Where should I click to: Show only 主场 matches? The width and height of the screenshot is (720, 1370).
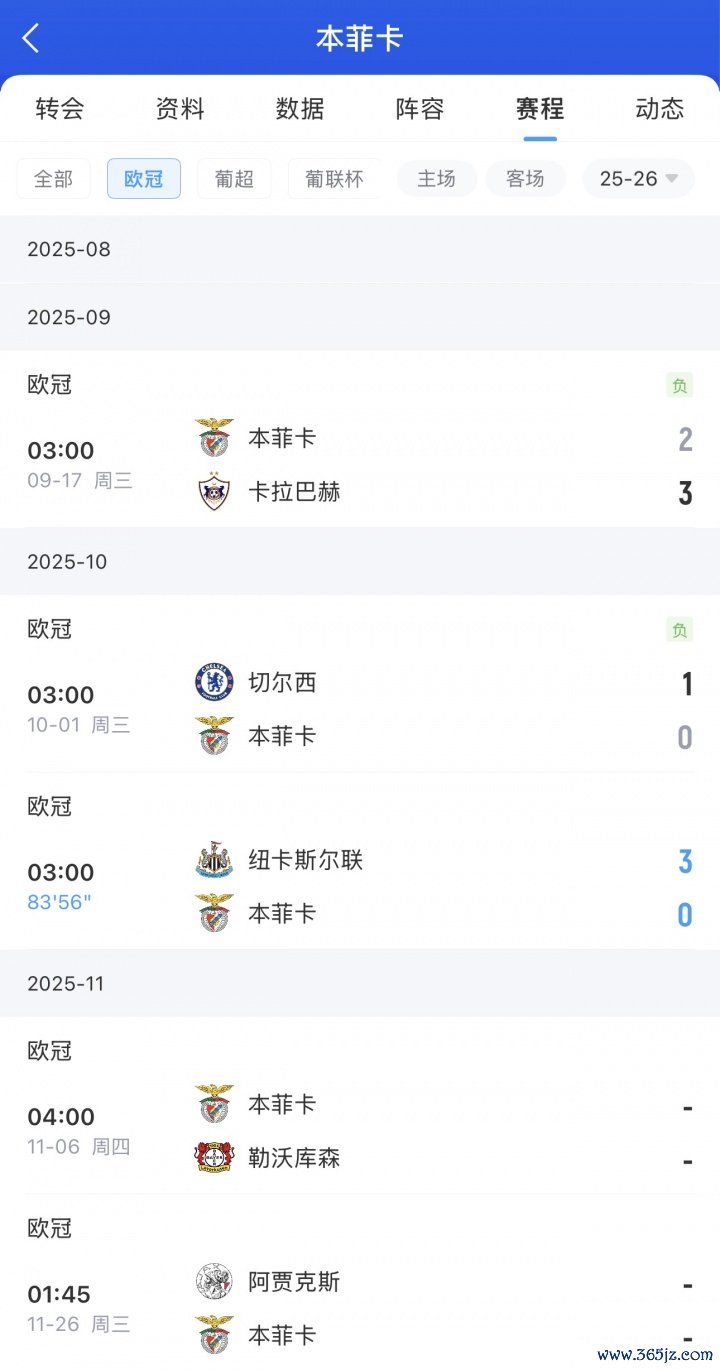[437, 179]
